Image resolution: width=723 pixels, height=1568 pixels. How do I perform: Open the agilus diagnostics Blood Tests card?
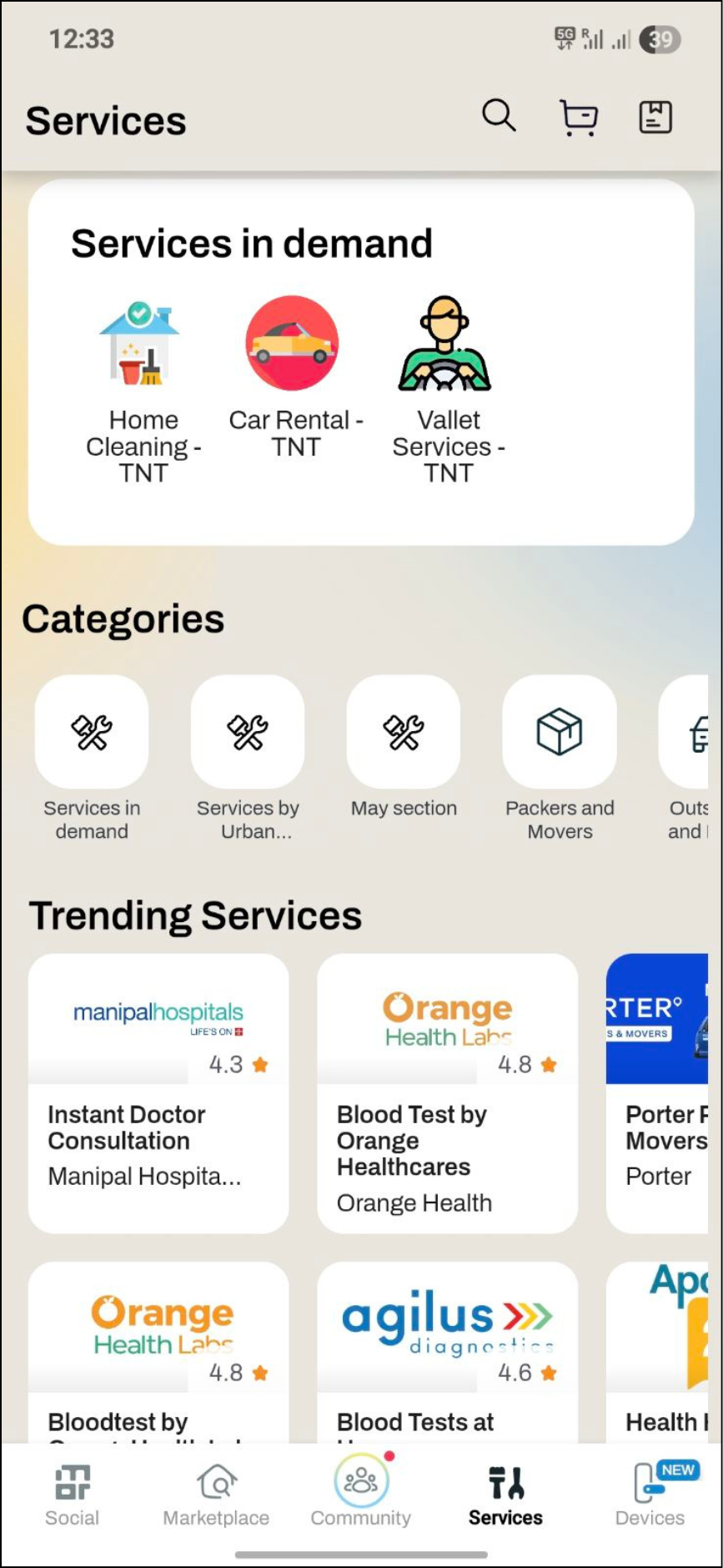(x=448, y=1352)
